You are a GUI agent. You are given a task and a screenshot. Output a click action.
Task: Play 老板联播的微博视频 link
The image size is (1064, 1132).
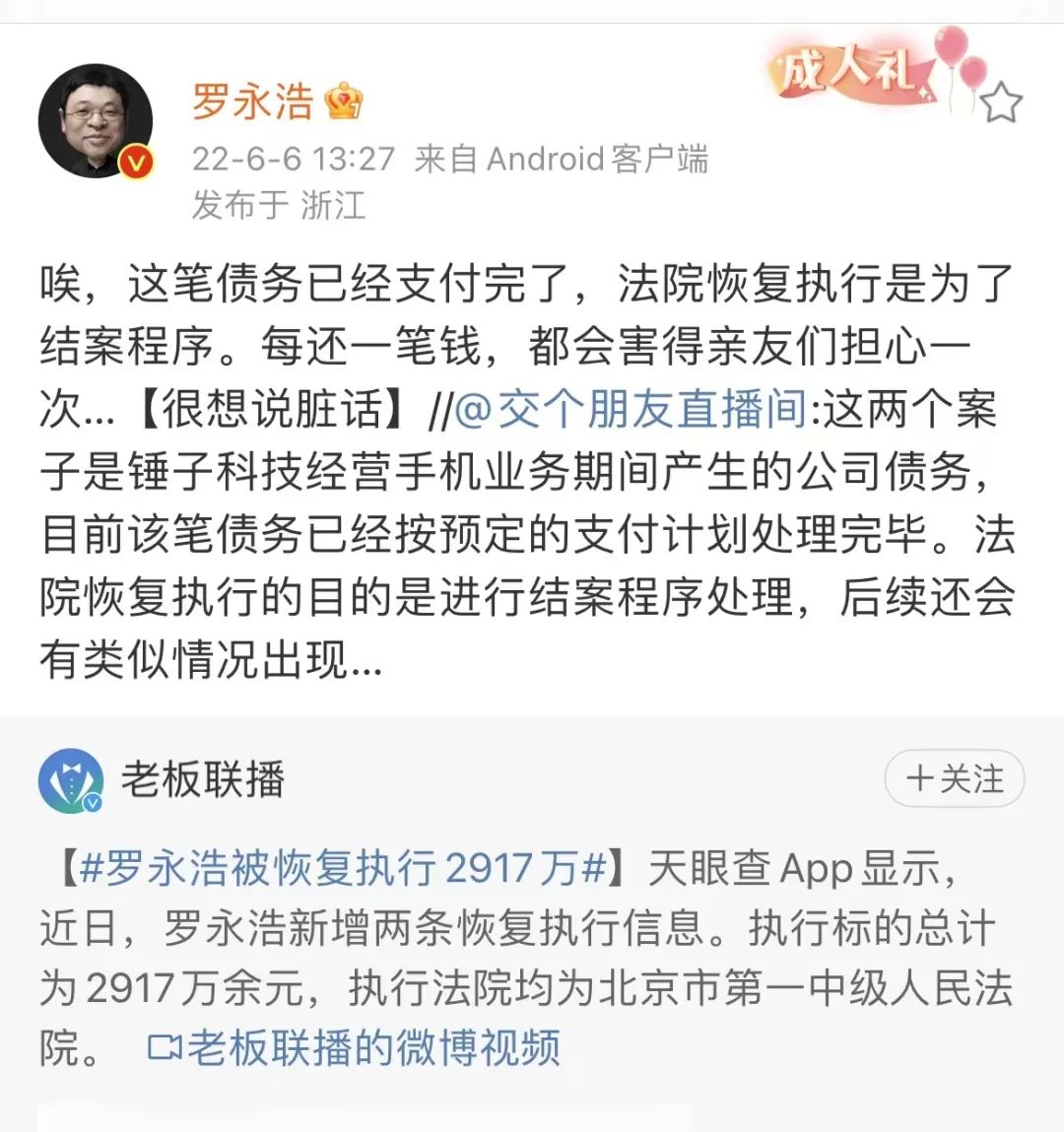click(355, 1046)
